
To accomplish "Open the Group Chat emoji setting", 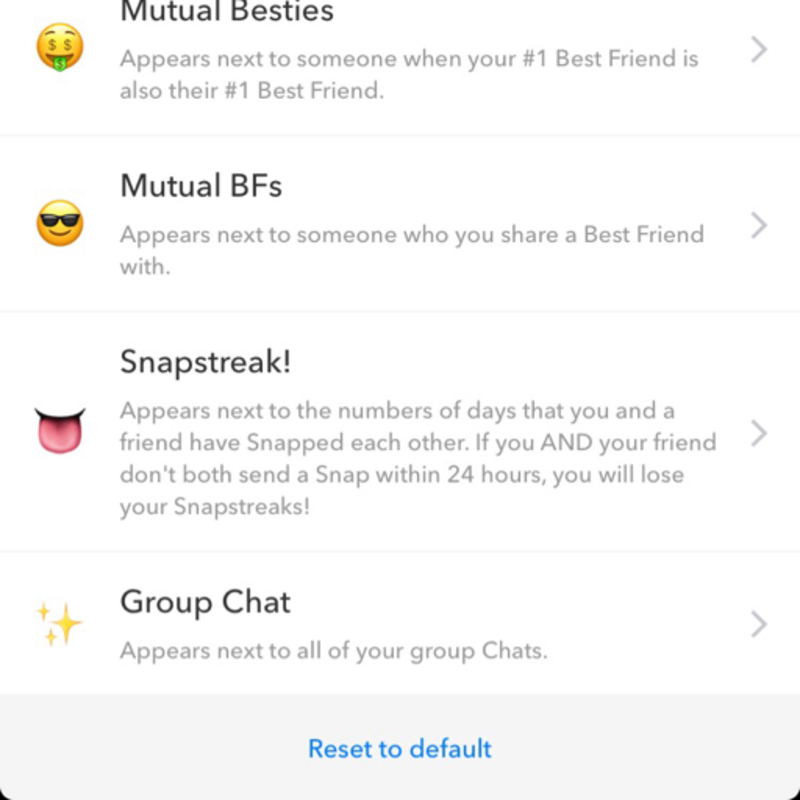I will [400, 625].
